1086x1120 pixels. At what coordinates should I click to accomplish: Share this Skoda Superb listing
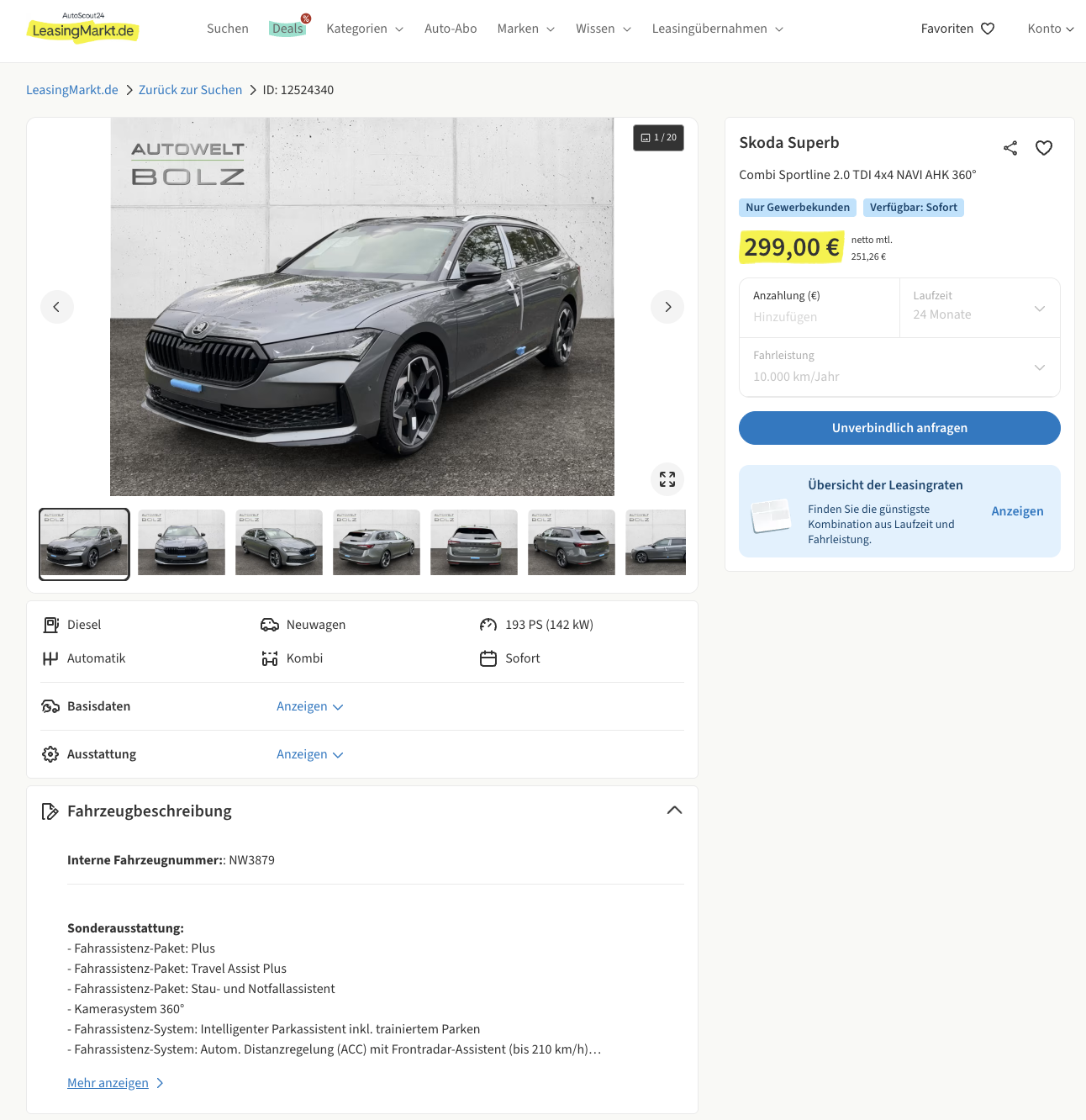1010,148
